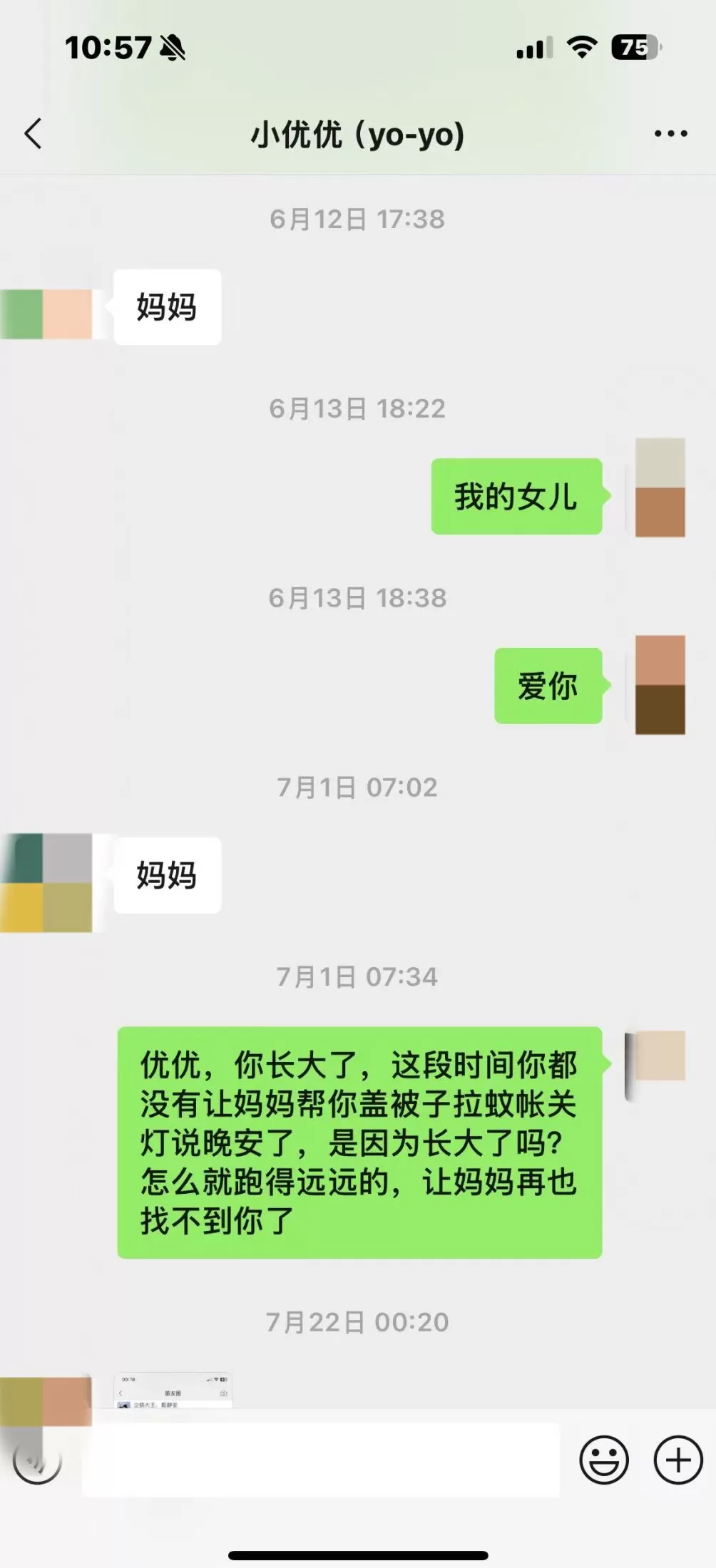The image size is (716, 1568).
Task: Open the 小优优 (yo-yo) chat title
Action: point(358,135)
